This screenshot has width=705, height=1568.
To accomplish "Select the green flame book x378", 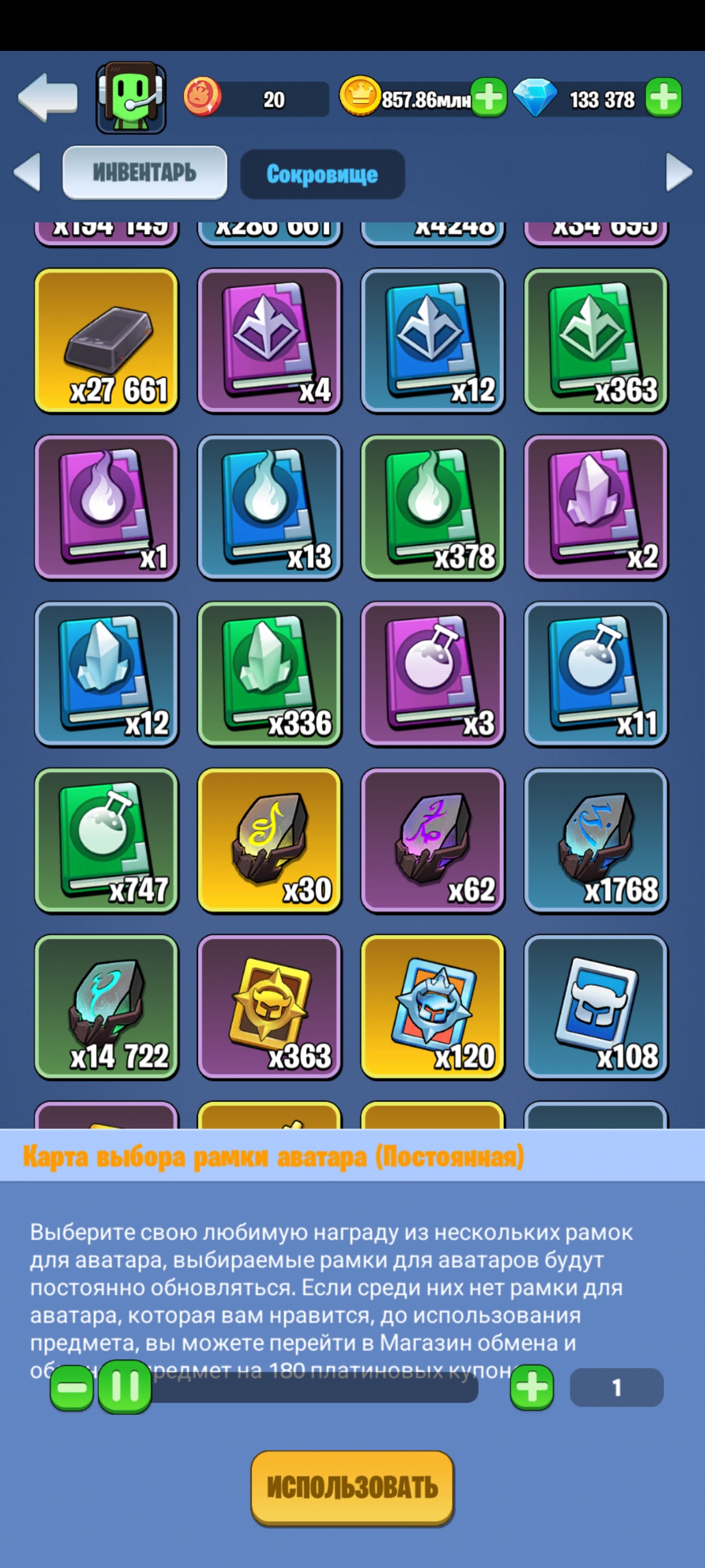I will coord(432,508).
